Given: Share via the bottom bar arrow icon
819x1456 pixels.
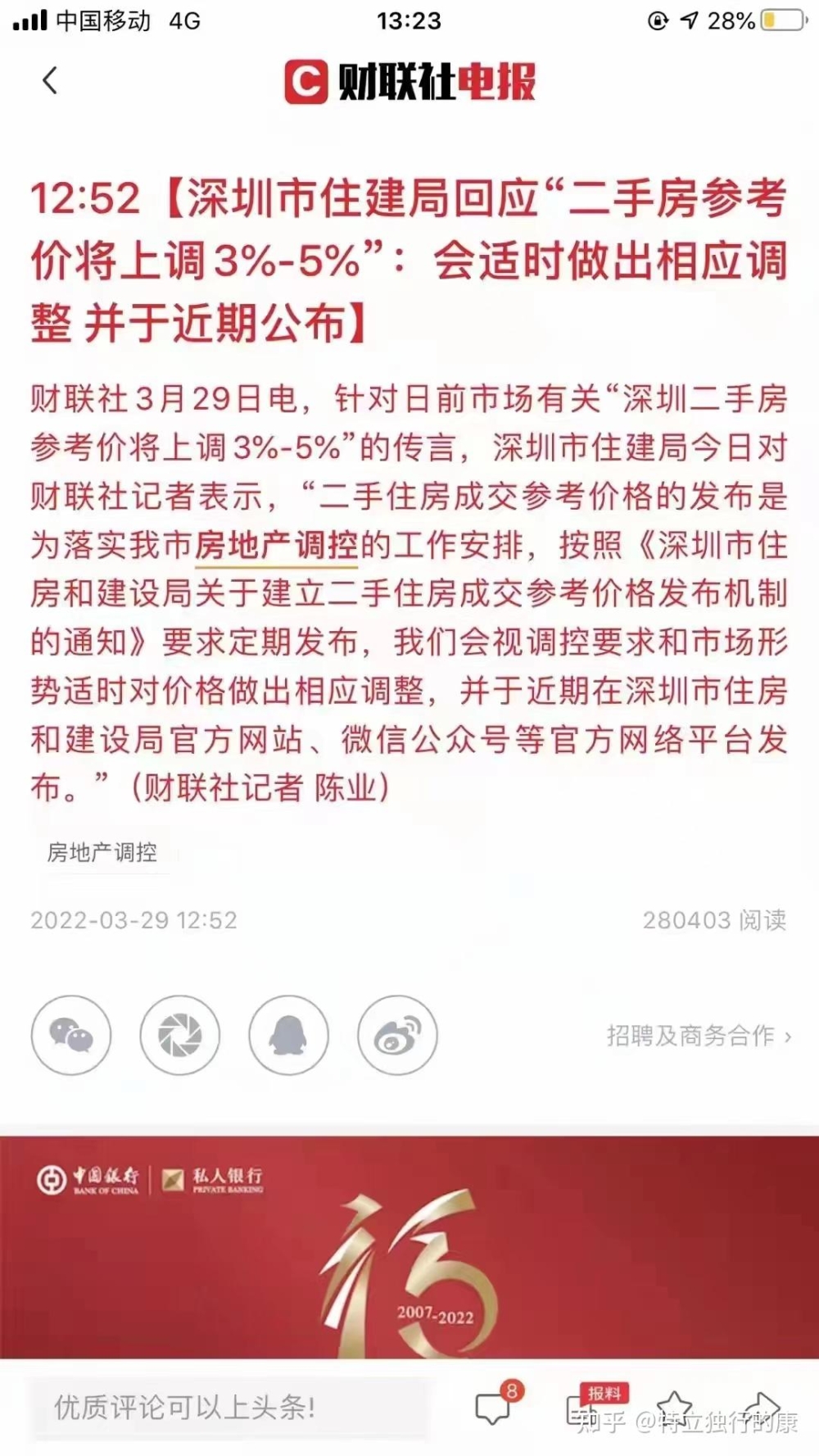Looking at the screenshot, I should (x=762, y=1406).
